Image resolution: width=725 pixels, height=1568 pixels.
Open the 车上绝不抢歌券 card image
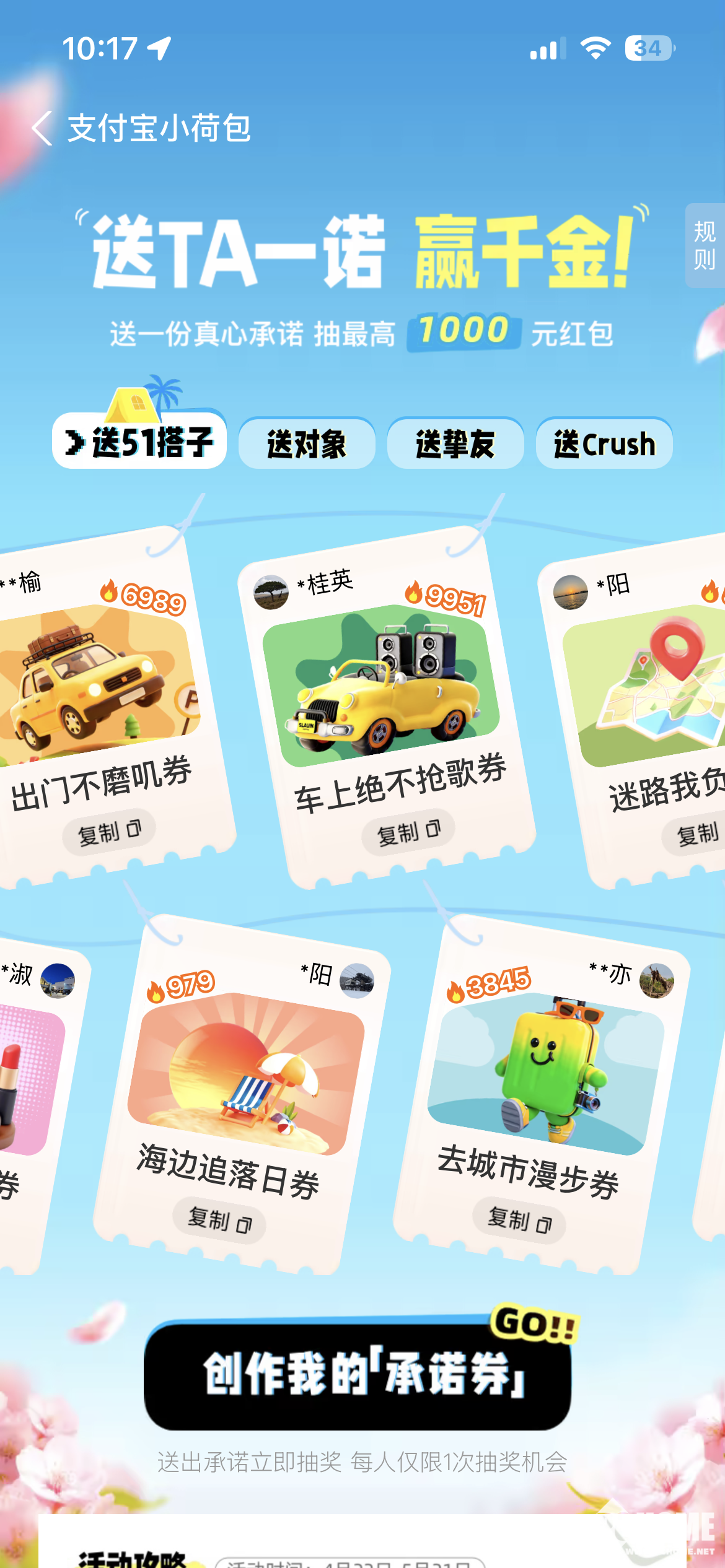(381, 685)
